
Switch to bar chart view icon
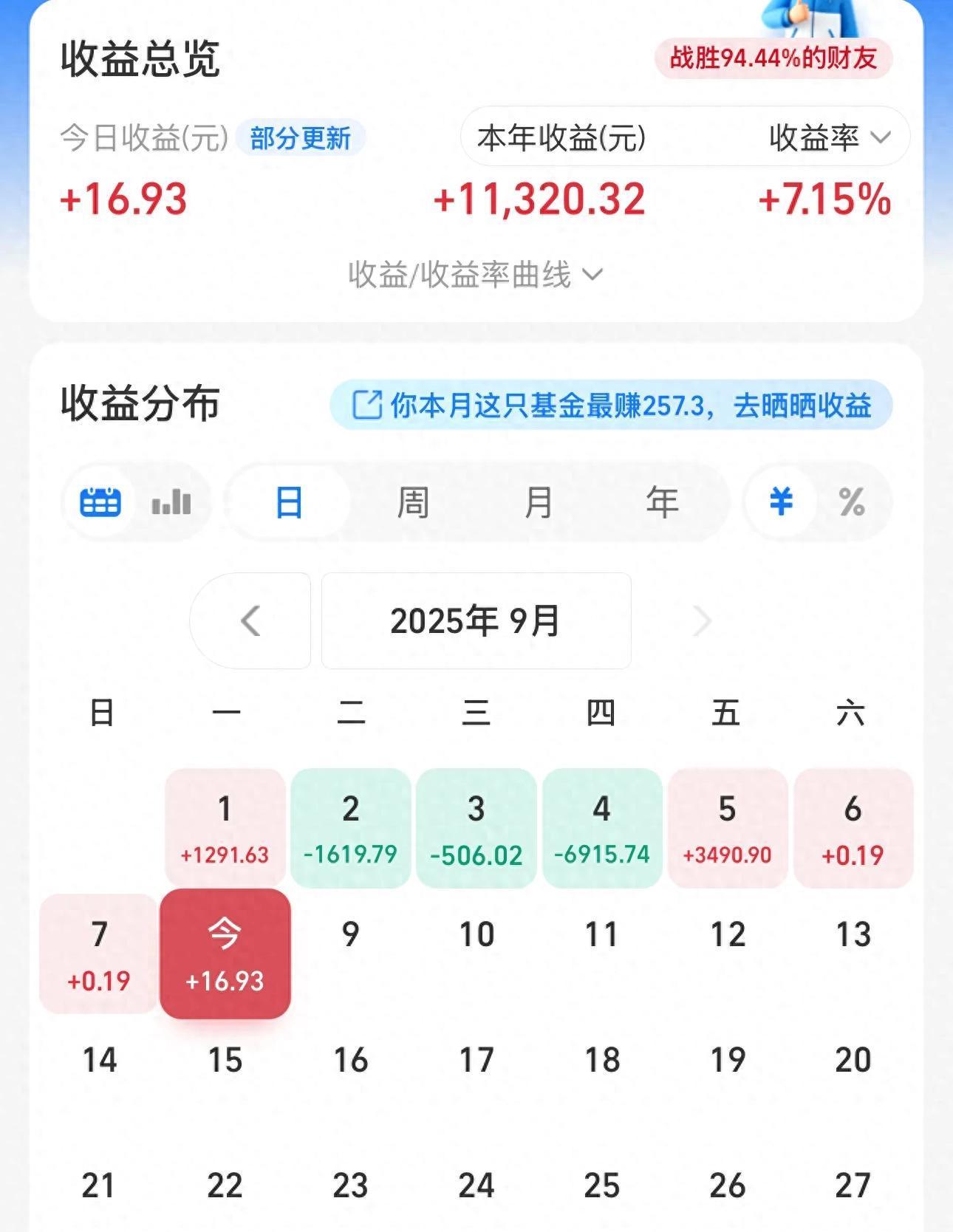pyautogui.click(x=171, y=502)
